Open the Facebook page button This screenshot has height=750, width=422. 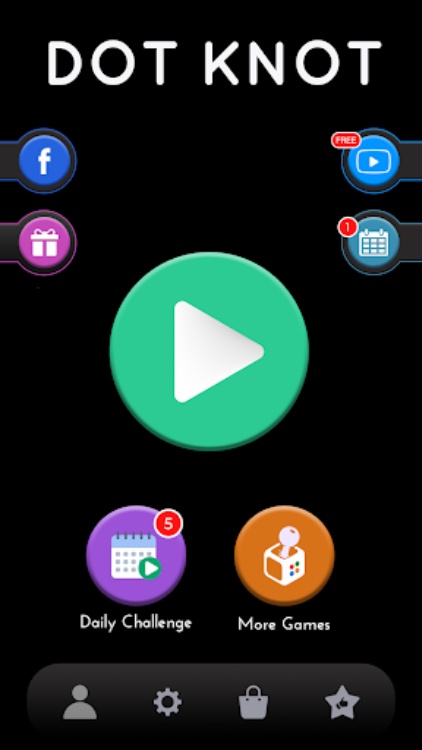pos(44,161)
